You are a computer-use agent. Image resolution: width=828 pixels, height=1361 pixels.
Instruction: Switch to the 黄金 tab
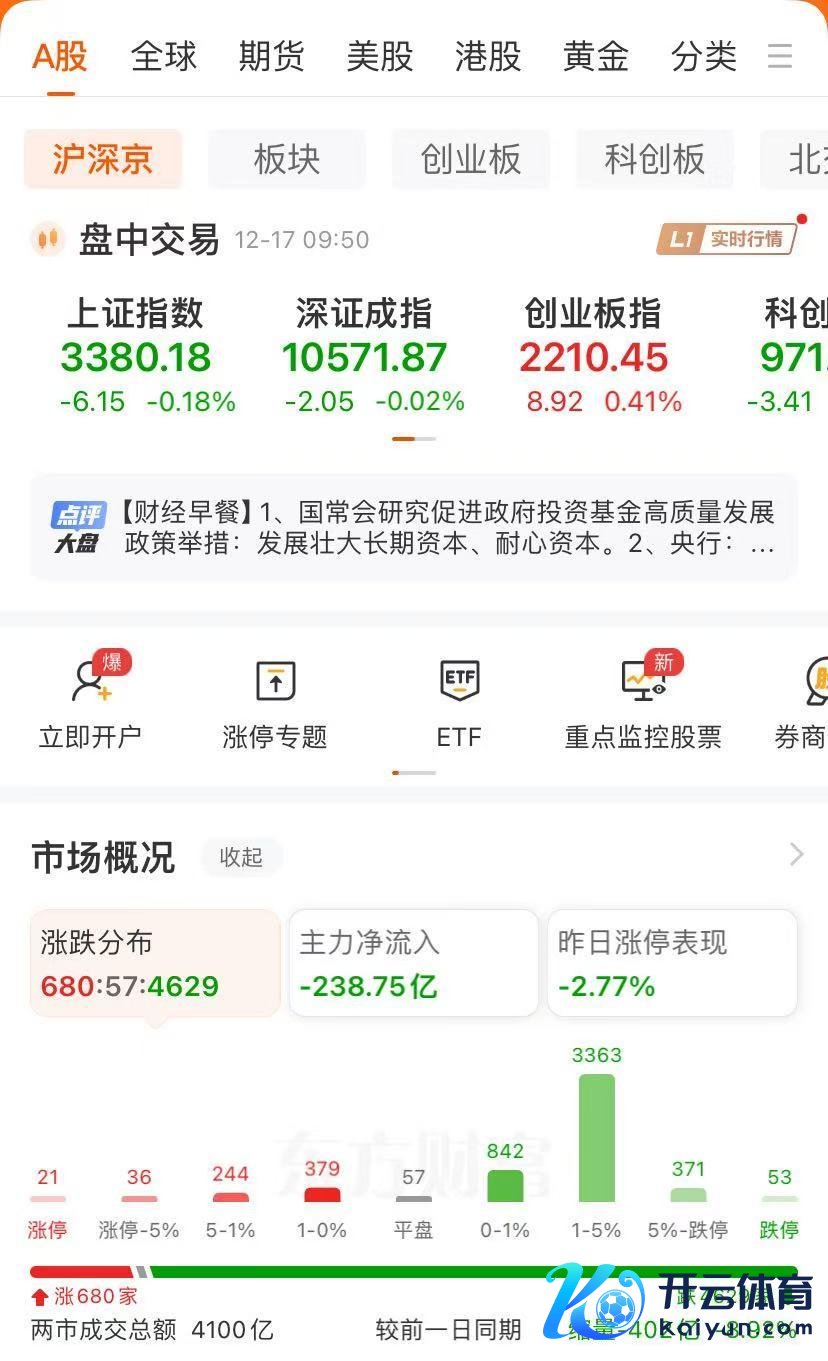point(596,56)
